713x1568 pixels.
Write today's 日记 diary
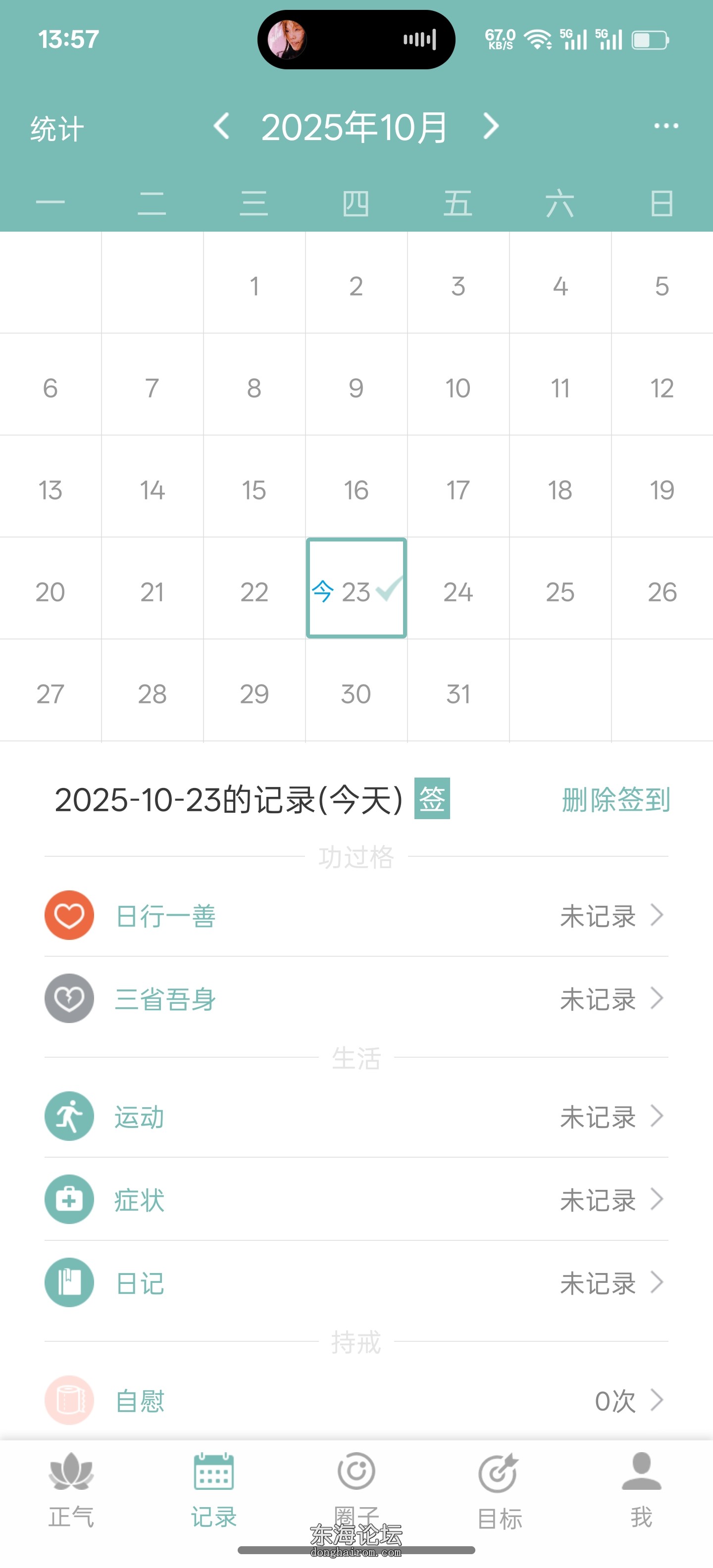tap(356, 1283)
